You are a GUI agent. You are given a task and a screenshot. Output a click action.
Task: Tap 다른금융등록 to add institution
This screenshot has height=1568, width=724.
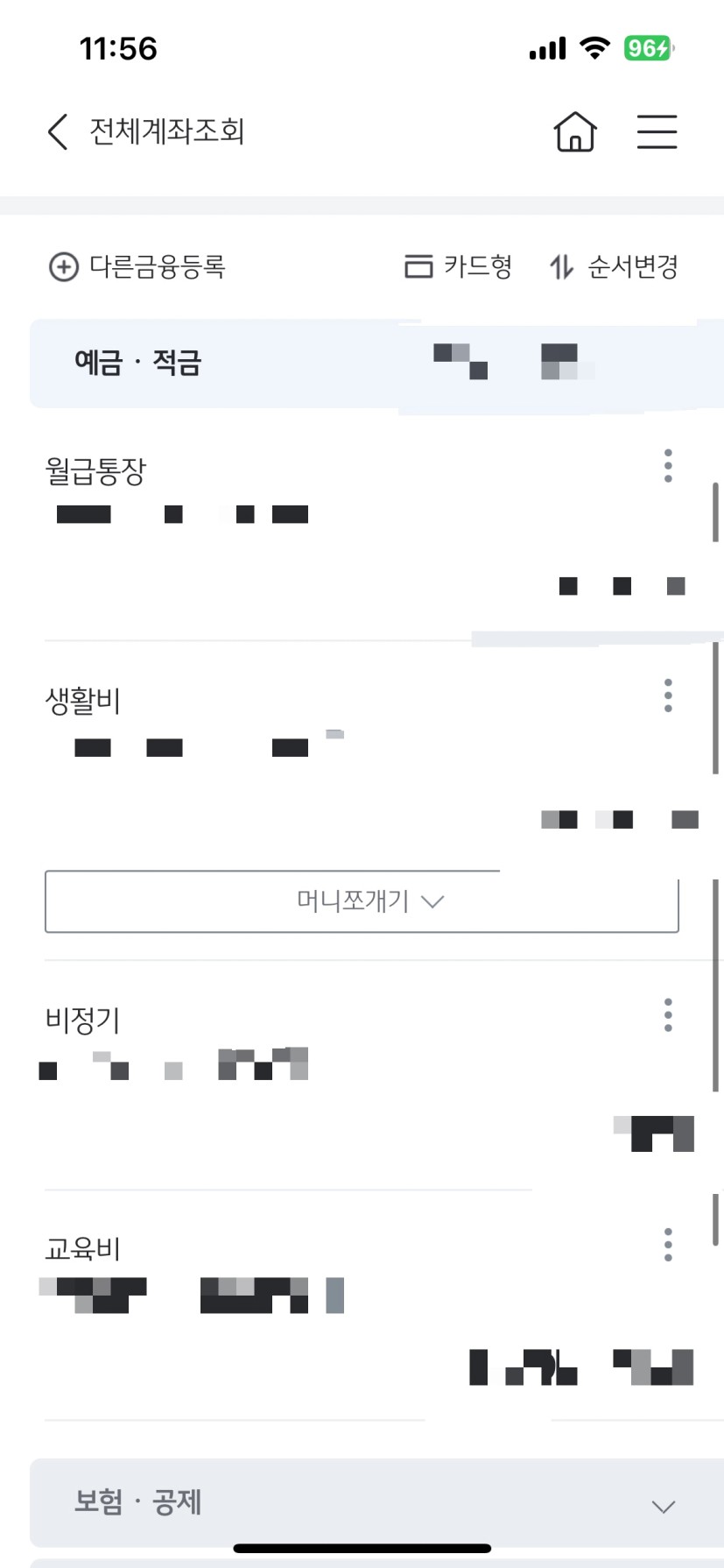[x=137, y=266]
